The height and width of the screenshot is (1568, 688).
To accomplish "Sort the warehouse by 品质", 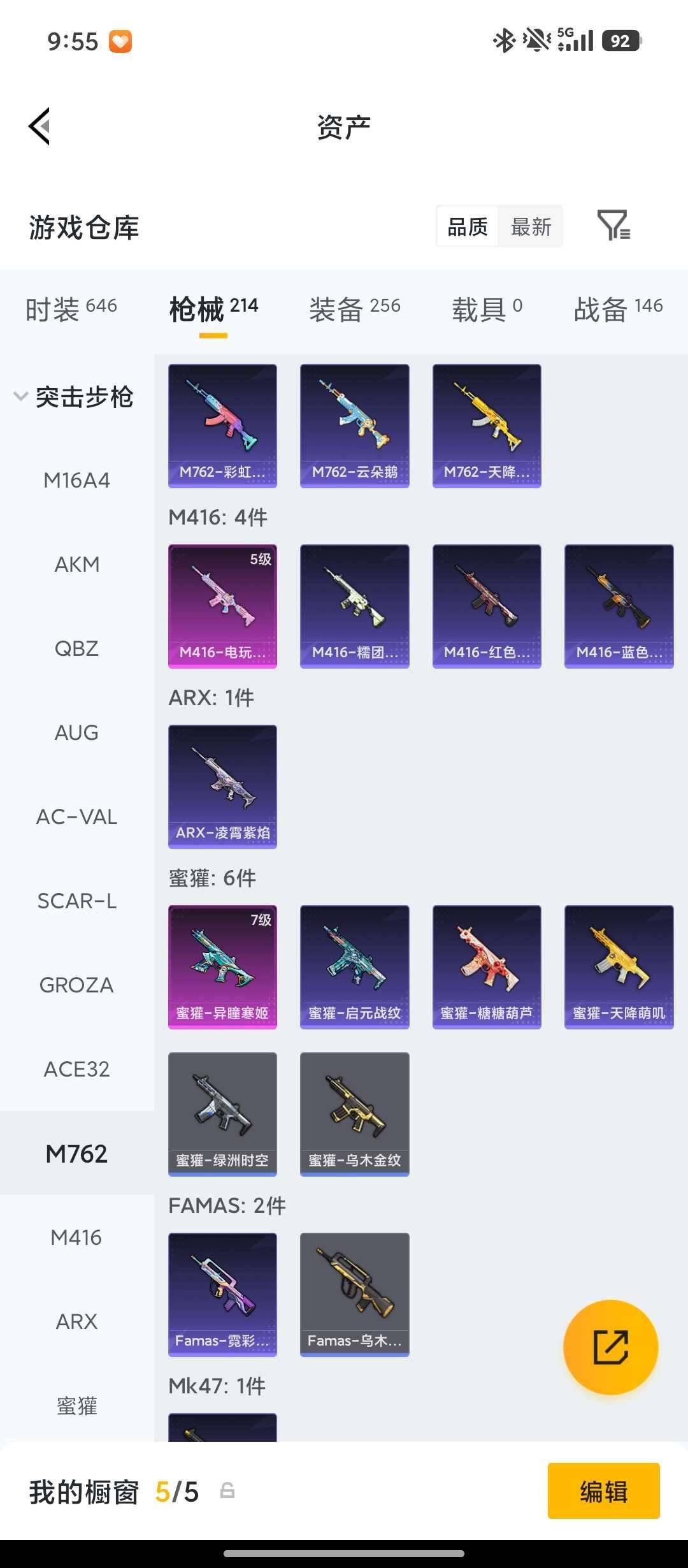I will coord(468,226).
